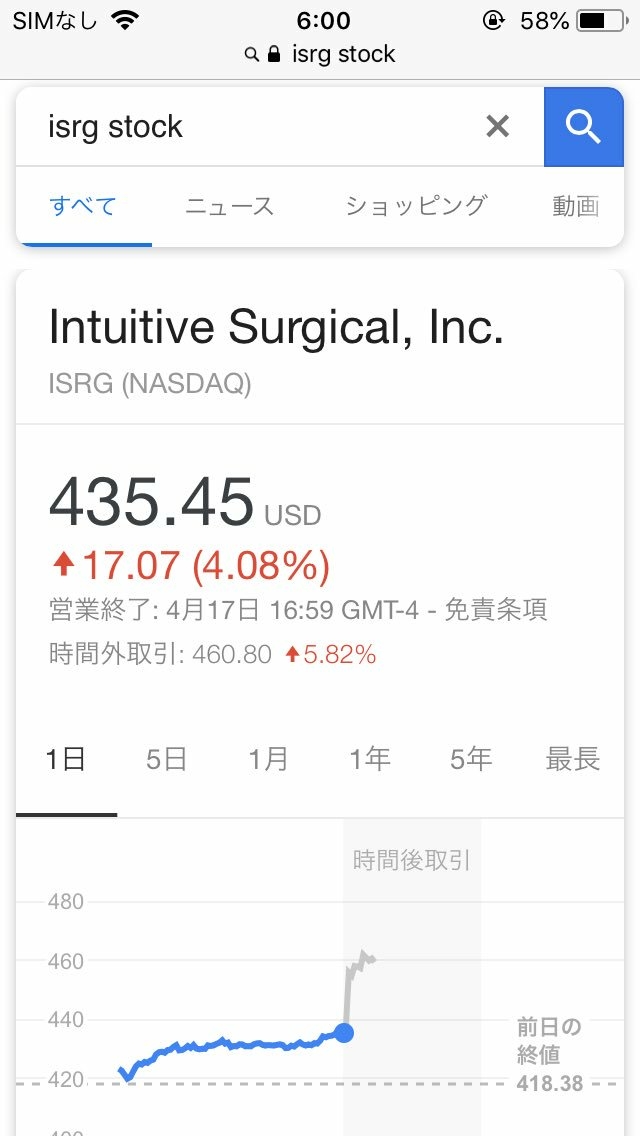
Task: Run the search with the magnifier button
Action: [583, 127]
